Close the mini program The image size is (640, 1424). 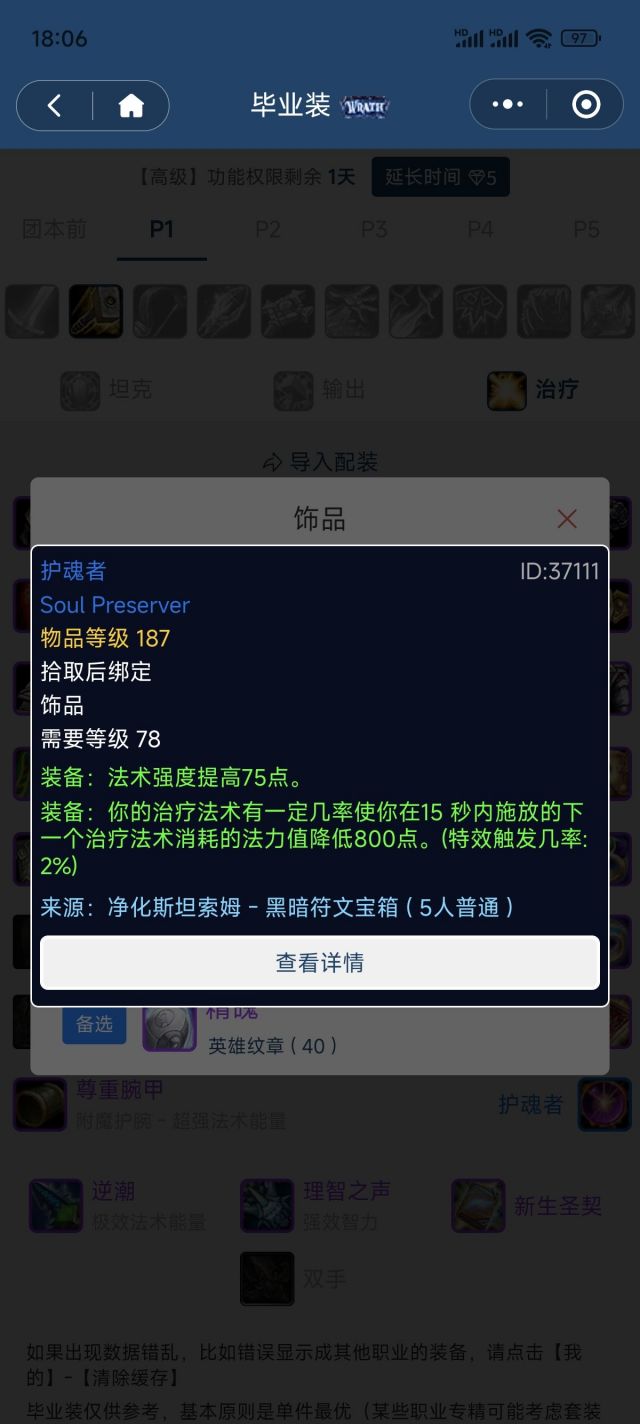click(585, 105)
